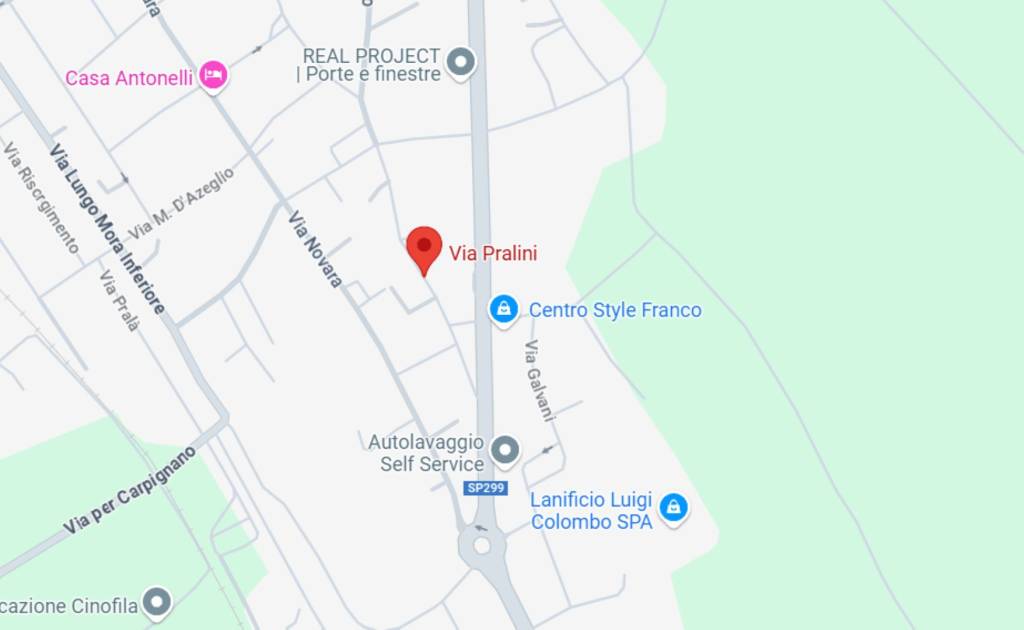Open the Lanificio Luigi Colombo SPA marker

point(675,507)
